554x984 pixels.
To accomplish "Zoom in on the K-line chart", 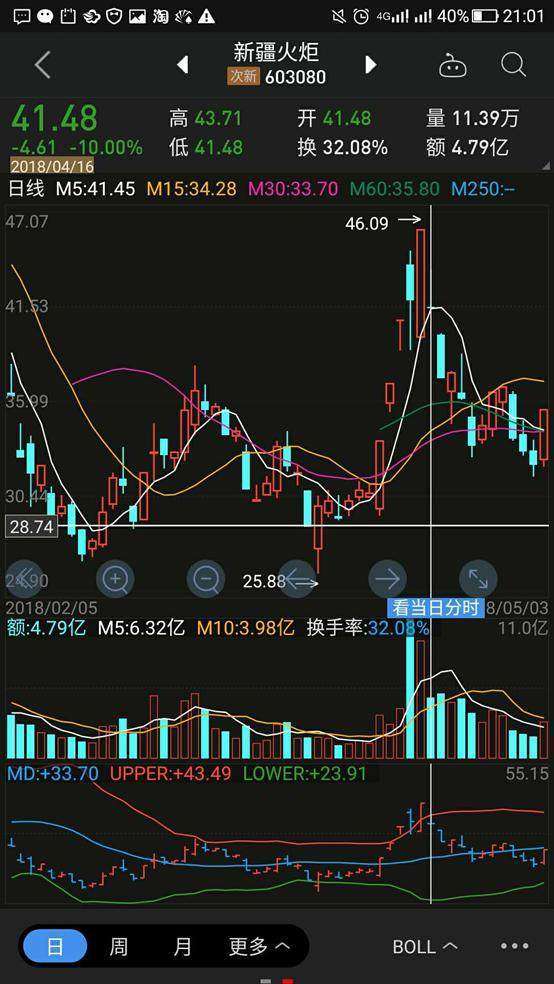I will point(115,578).
